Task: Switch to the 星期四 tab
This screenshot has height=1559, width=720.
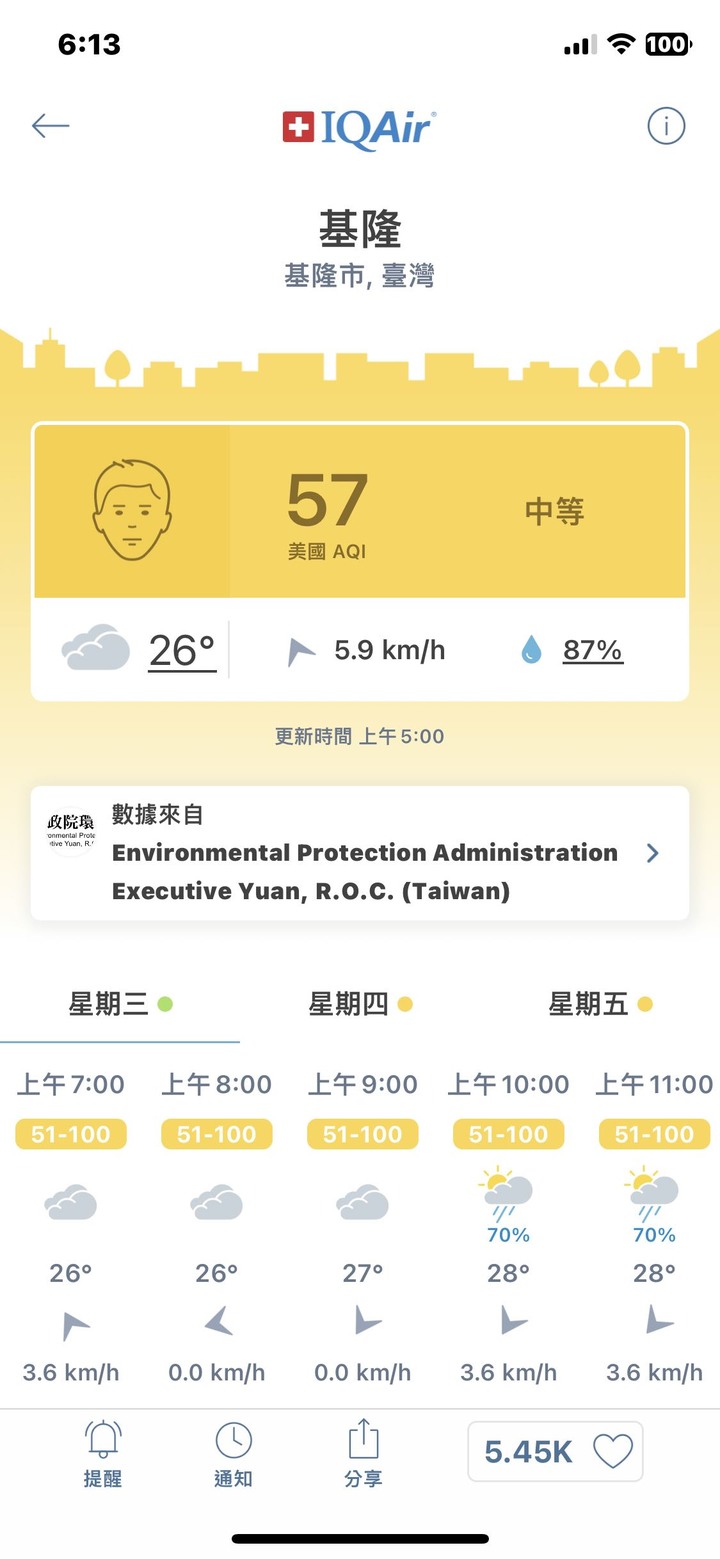Action: click(x=360, y=1004)
